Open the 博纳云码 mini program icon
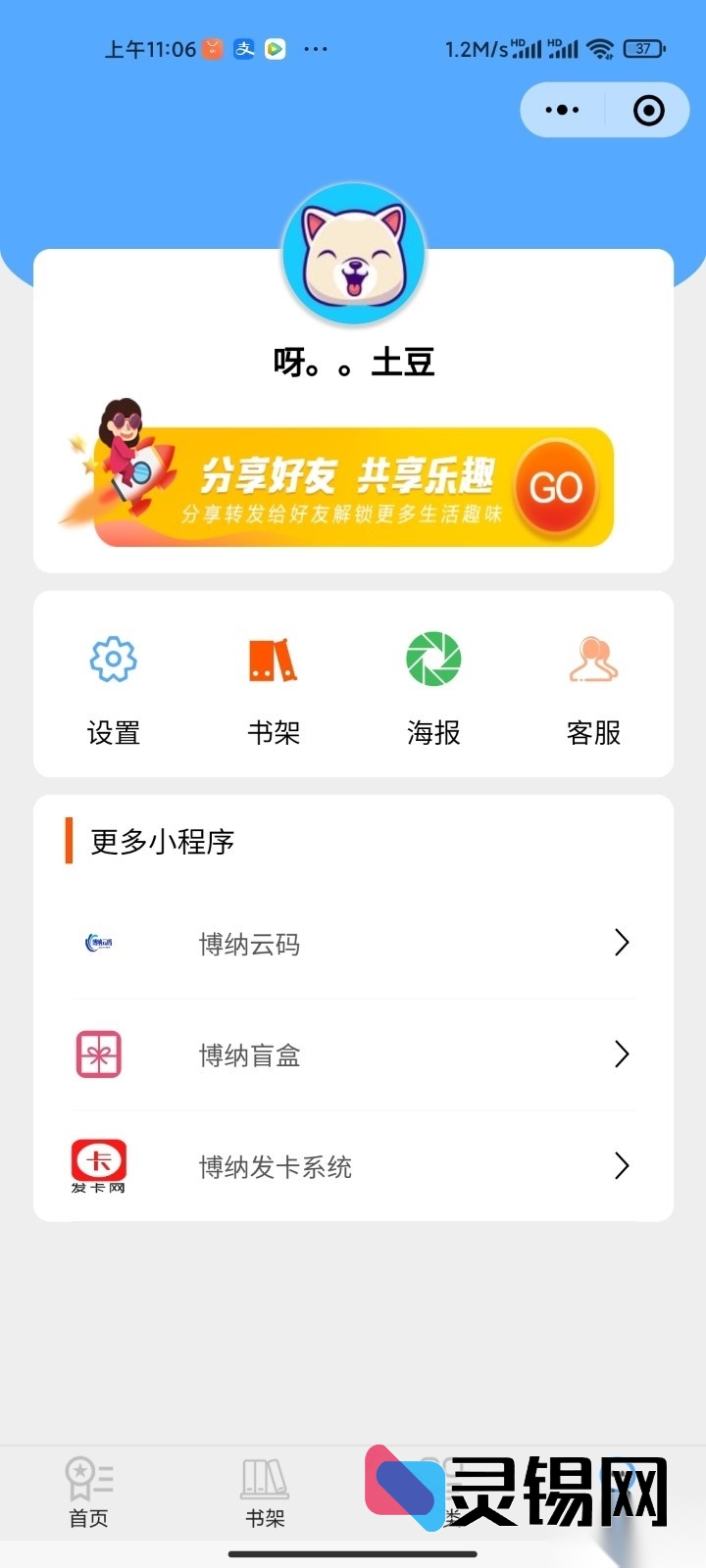The height and width of the screenshot is (1568, 706). [x=98, y=943]
